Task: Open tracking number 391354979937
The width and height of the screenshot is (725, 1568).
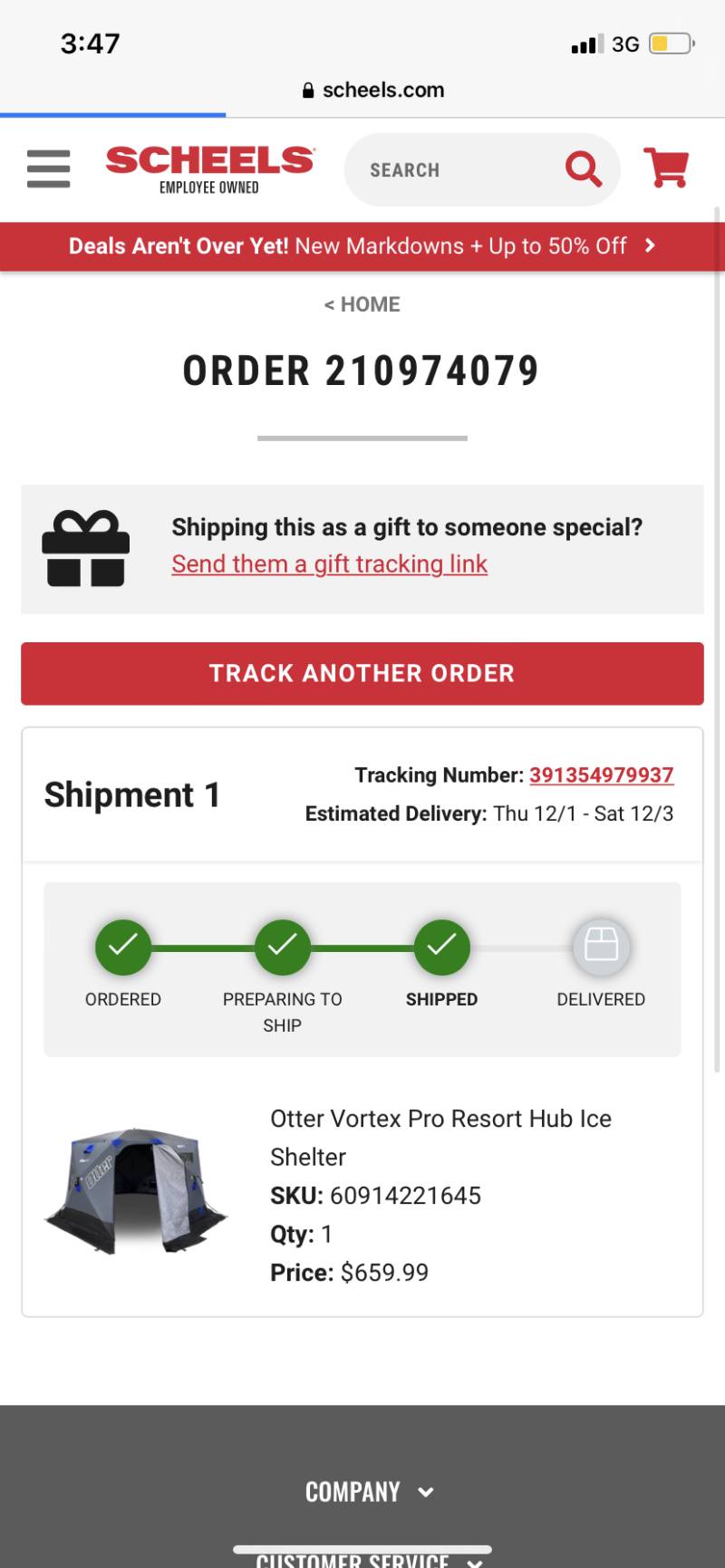Action: [x=602, y=775]
